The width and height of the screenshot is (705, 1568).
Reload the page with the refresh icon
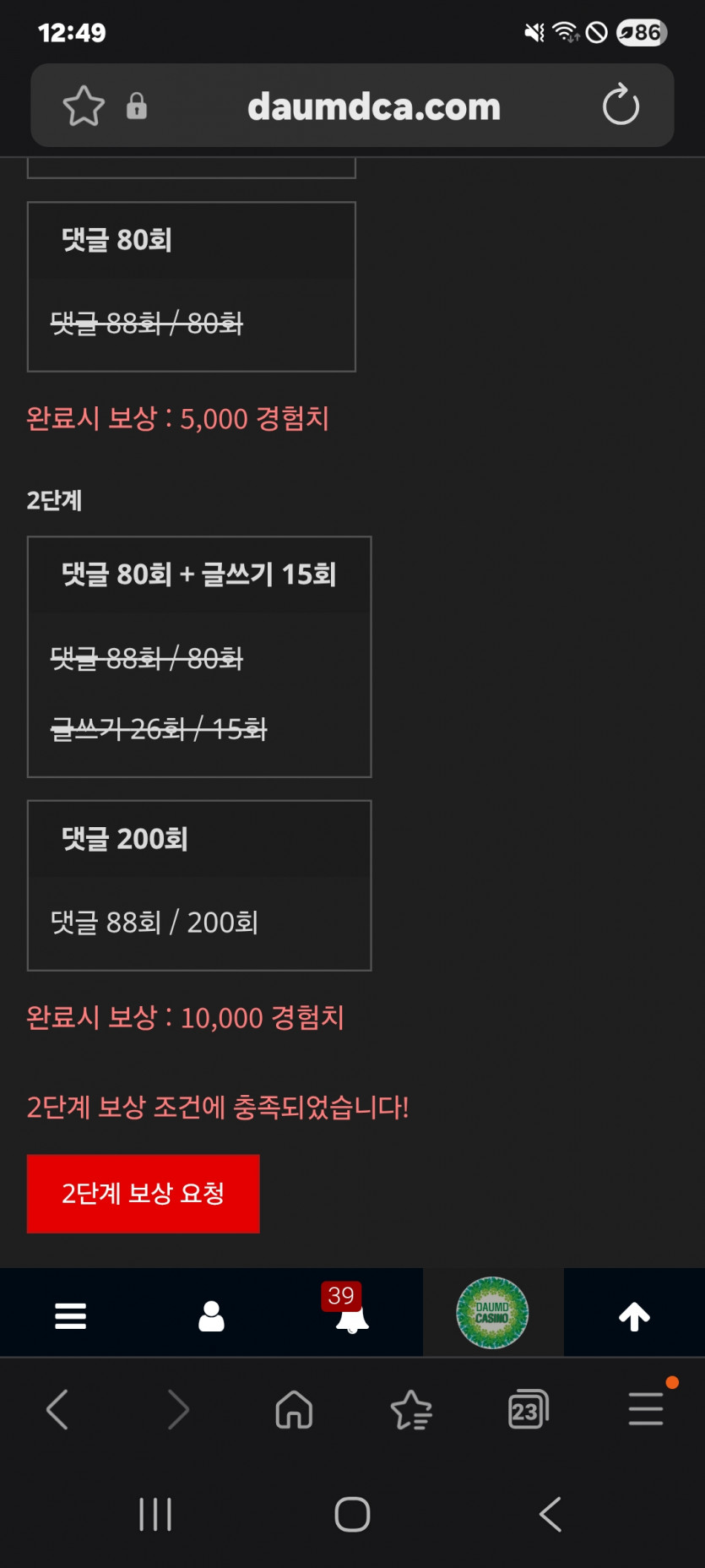pyautogui.click(x=621, y=106)
